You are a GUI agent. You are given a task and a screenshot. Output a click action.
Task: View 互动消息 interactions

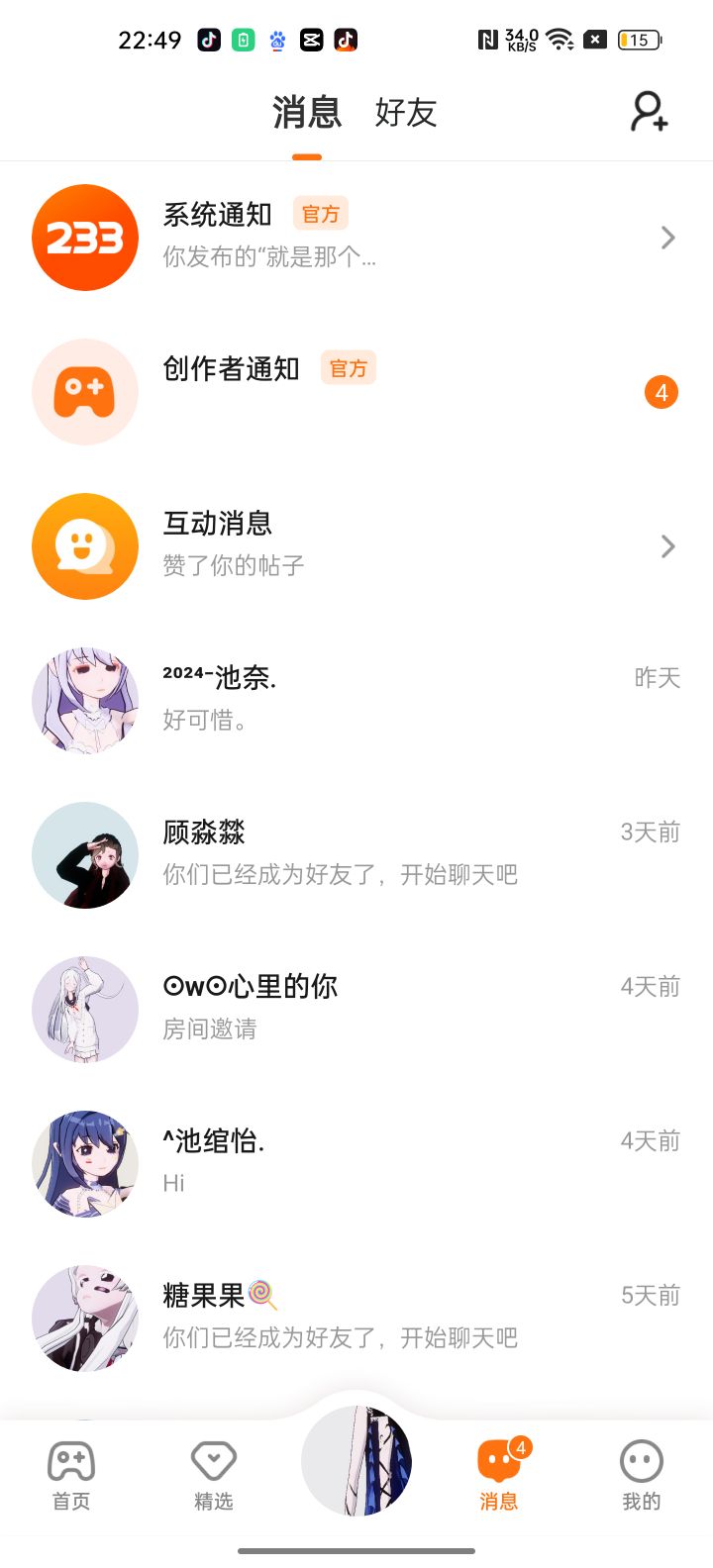point(356,546)
